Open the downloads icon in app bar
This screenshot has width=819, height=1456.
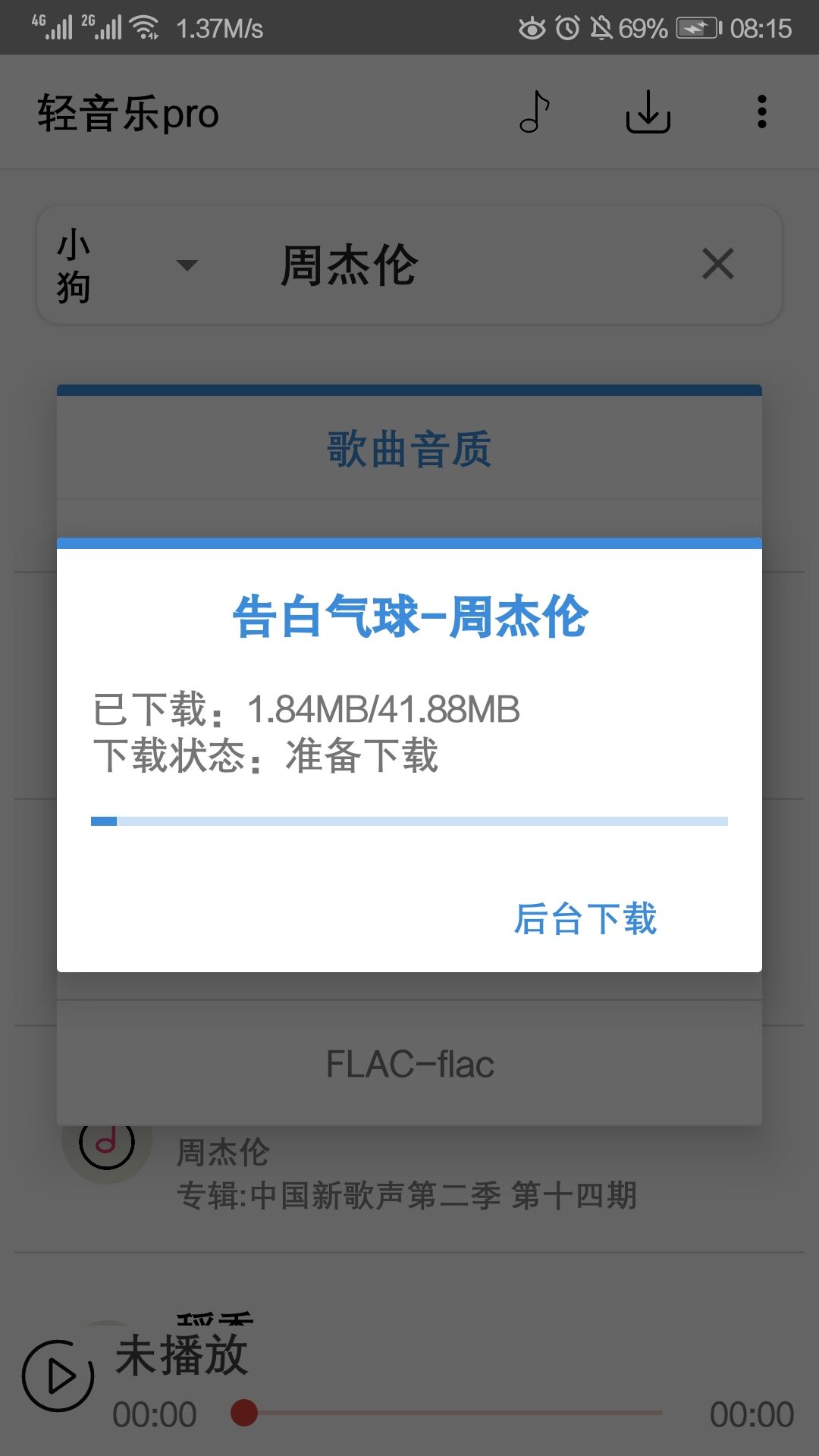click(x=648, y=112)
